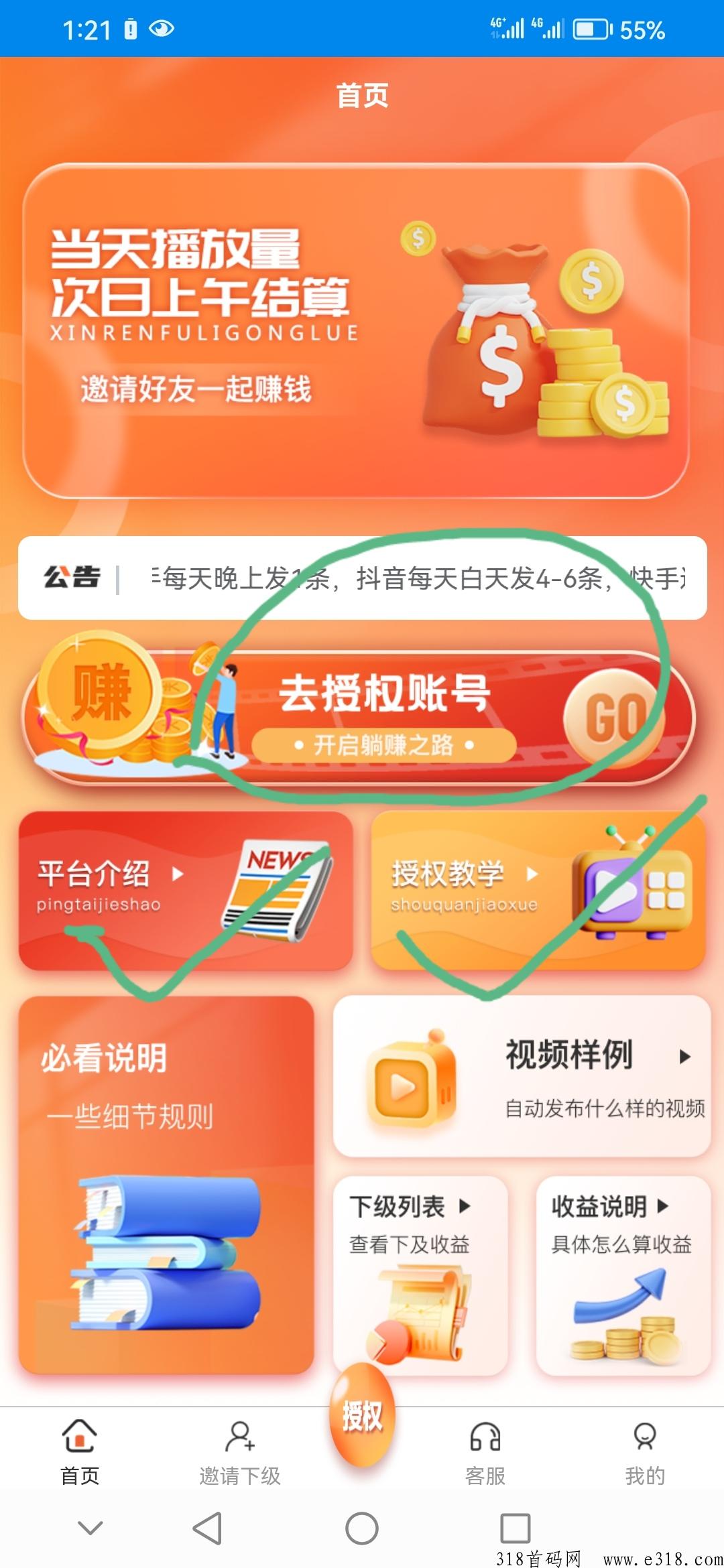724x1568 pixels.
Task: Go back with the system back button
Action: [207, 1528]
